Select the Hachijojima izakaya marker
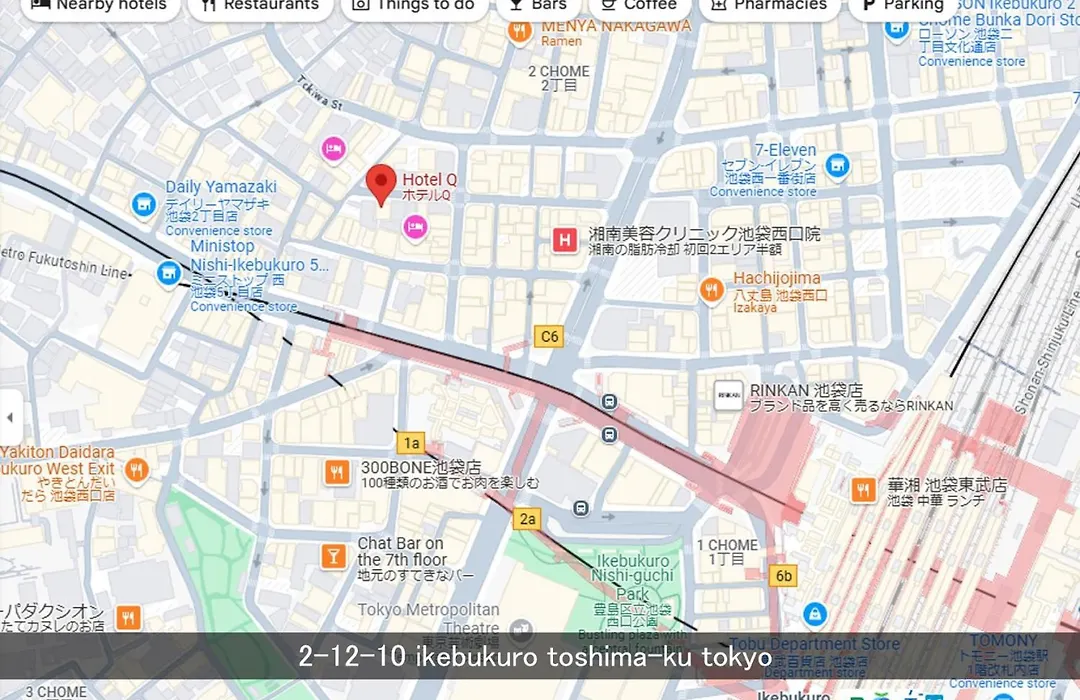The height and width of the screenshot is (700, 1080). (712, 291)
